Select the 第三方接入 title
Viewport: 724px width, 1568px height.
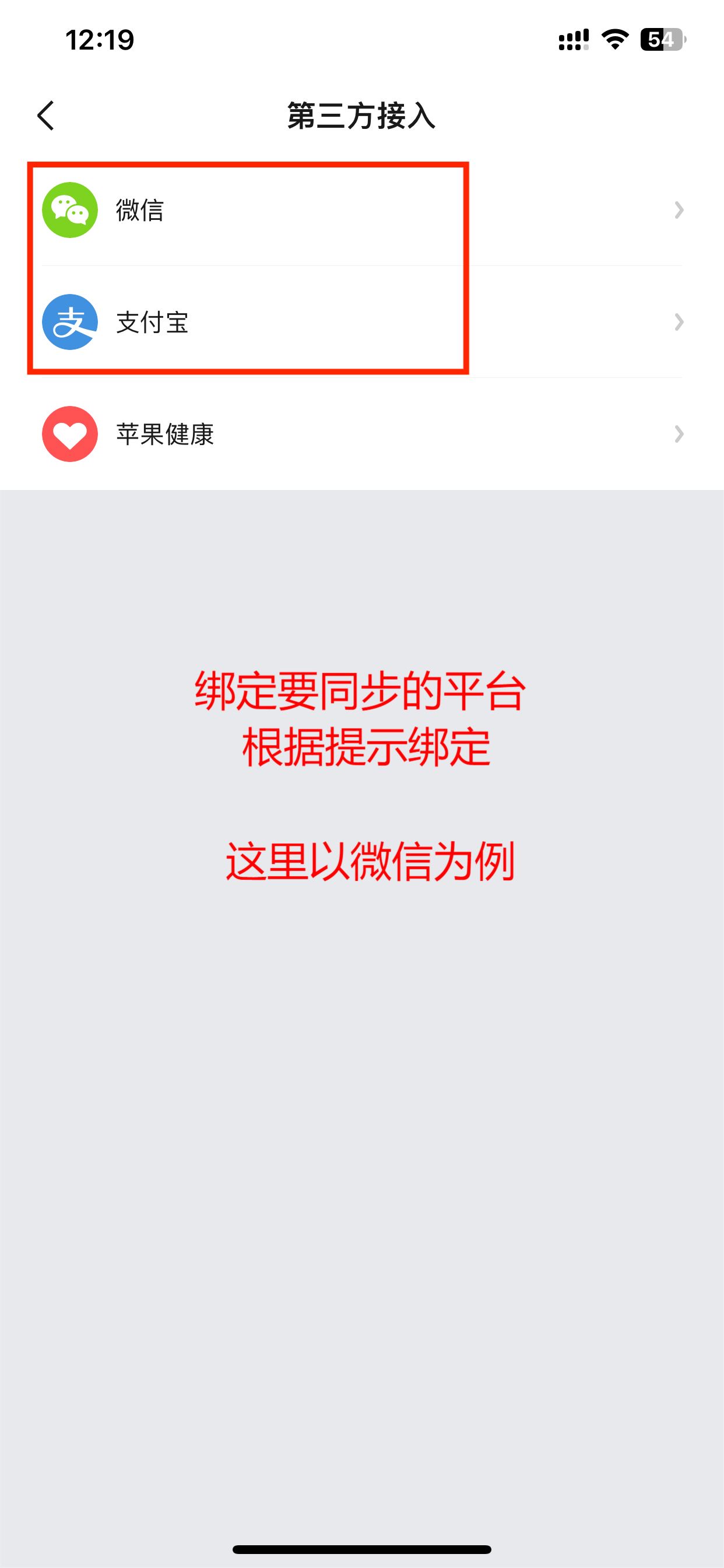(x=361, y=116)
